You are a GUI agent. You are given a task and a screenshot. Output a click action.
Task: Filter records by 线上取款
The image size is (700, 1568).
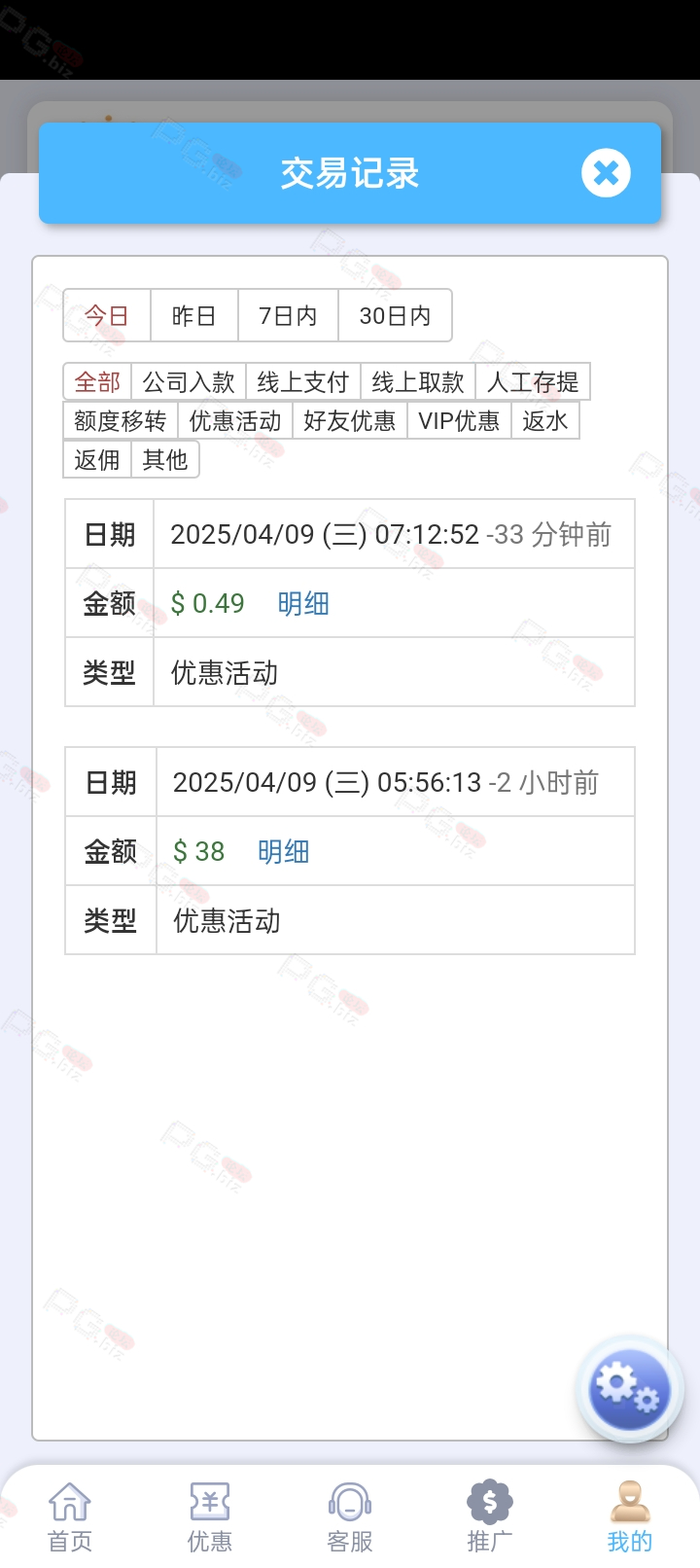pos(418,381)
